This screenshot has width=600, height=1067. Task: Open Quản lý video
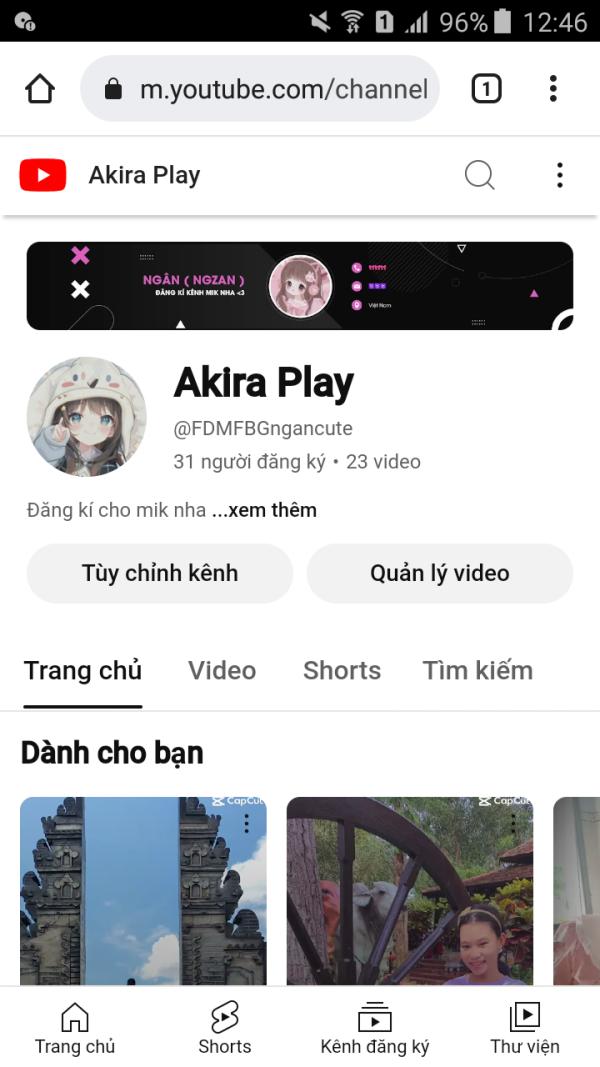click(x=440, y=573)
